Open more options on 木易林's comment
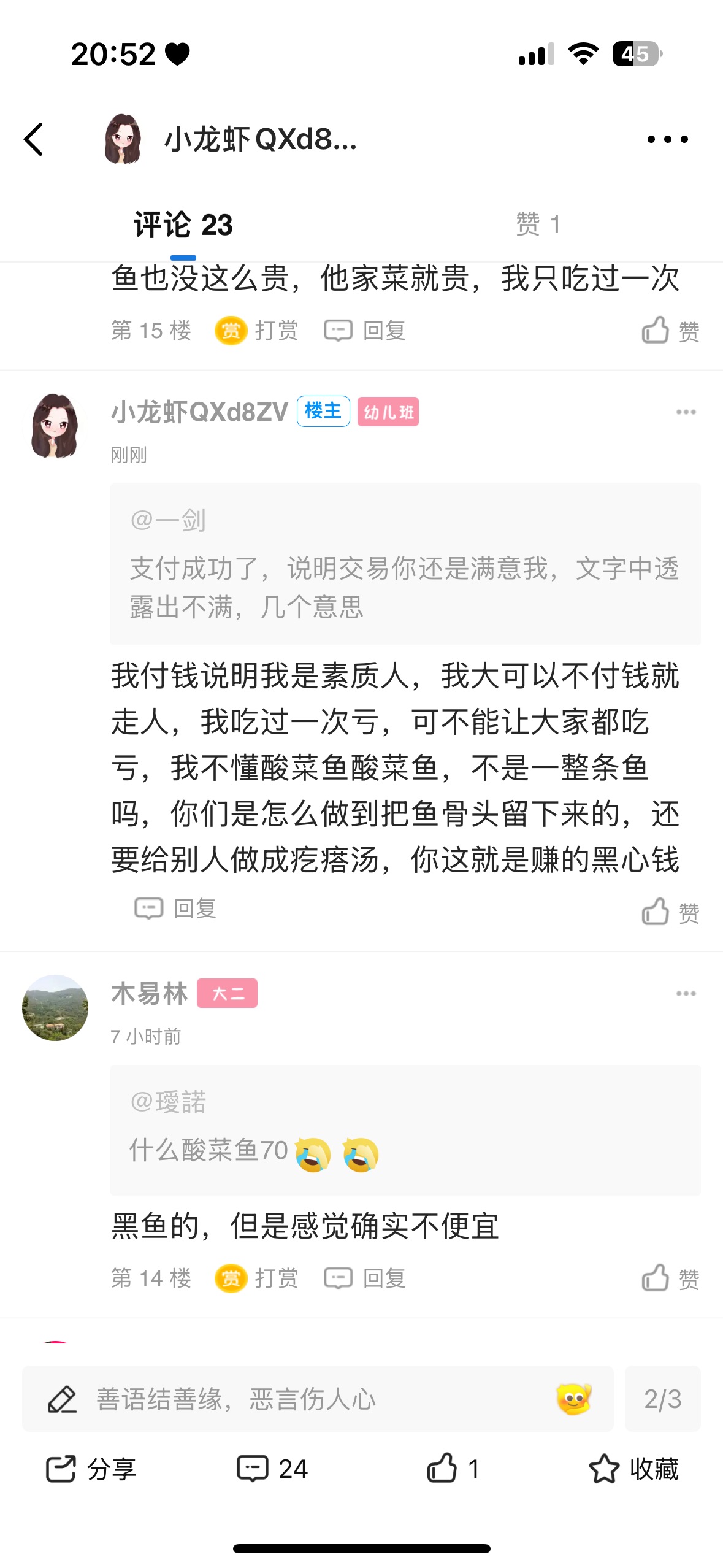 pyautogui.click(x=686, y=993)
